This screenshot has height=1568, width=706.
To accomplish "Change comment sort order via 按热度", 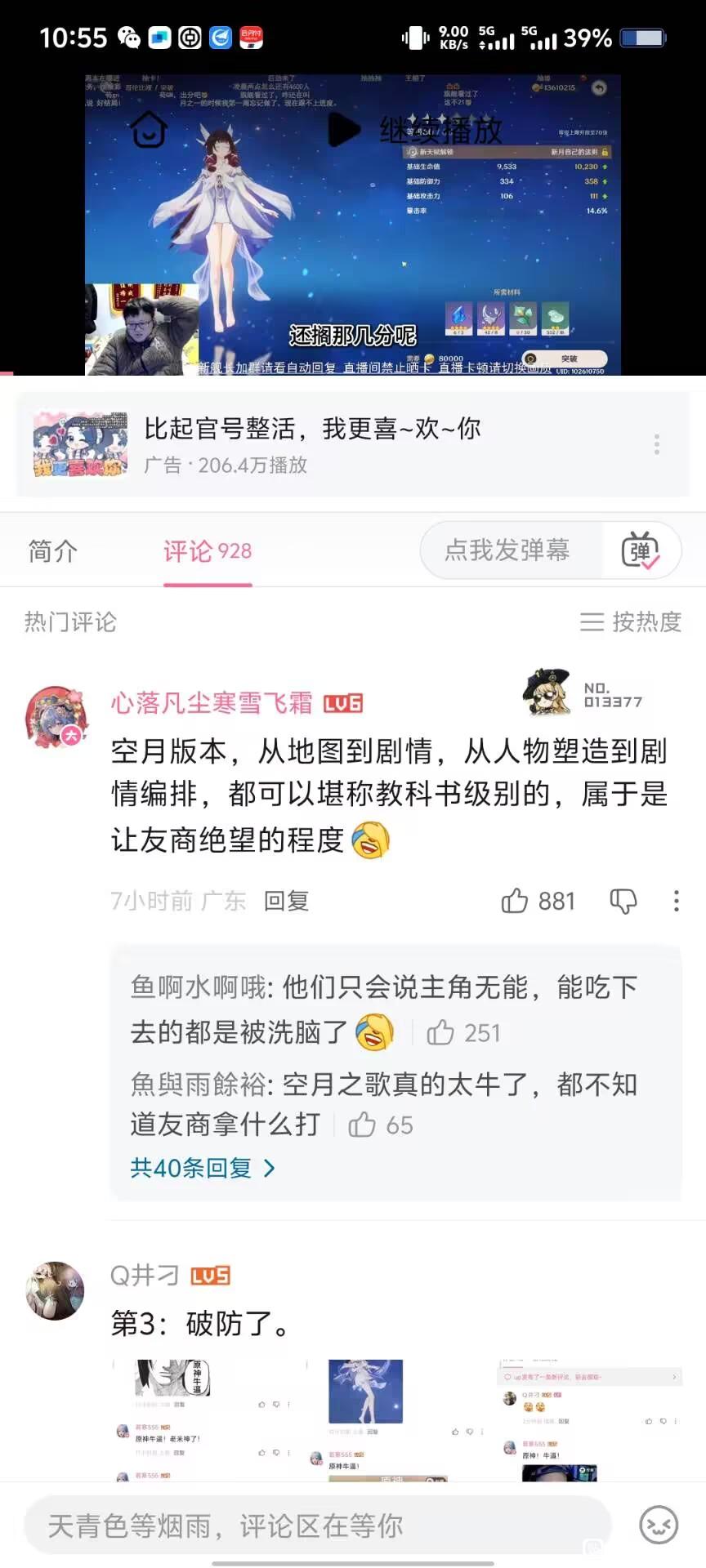I will pos(630,622).
